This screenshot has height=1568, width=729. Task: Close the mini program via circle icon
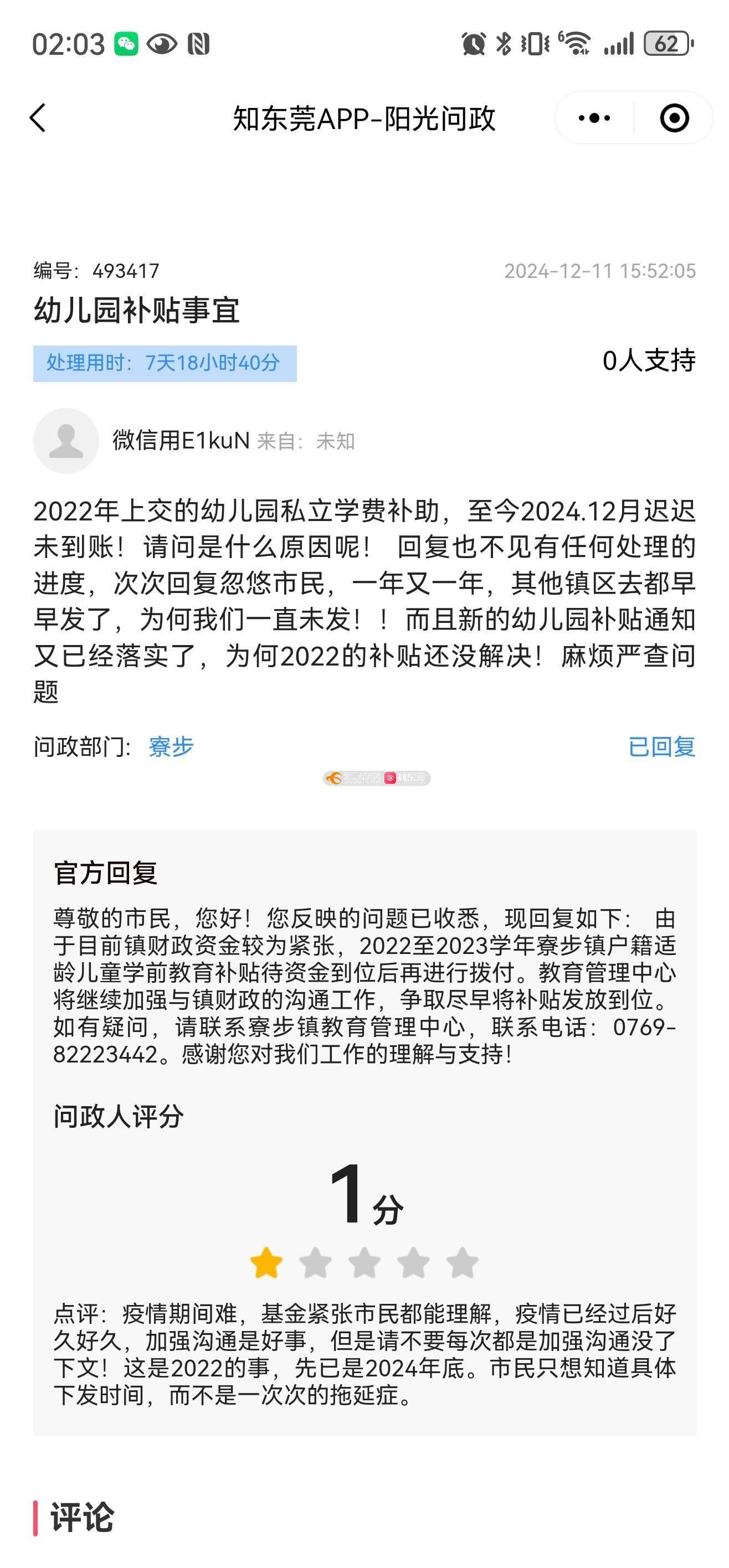674,118
